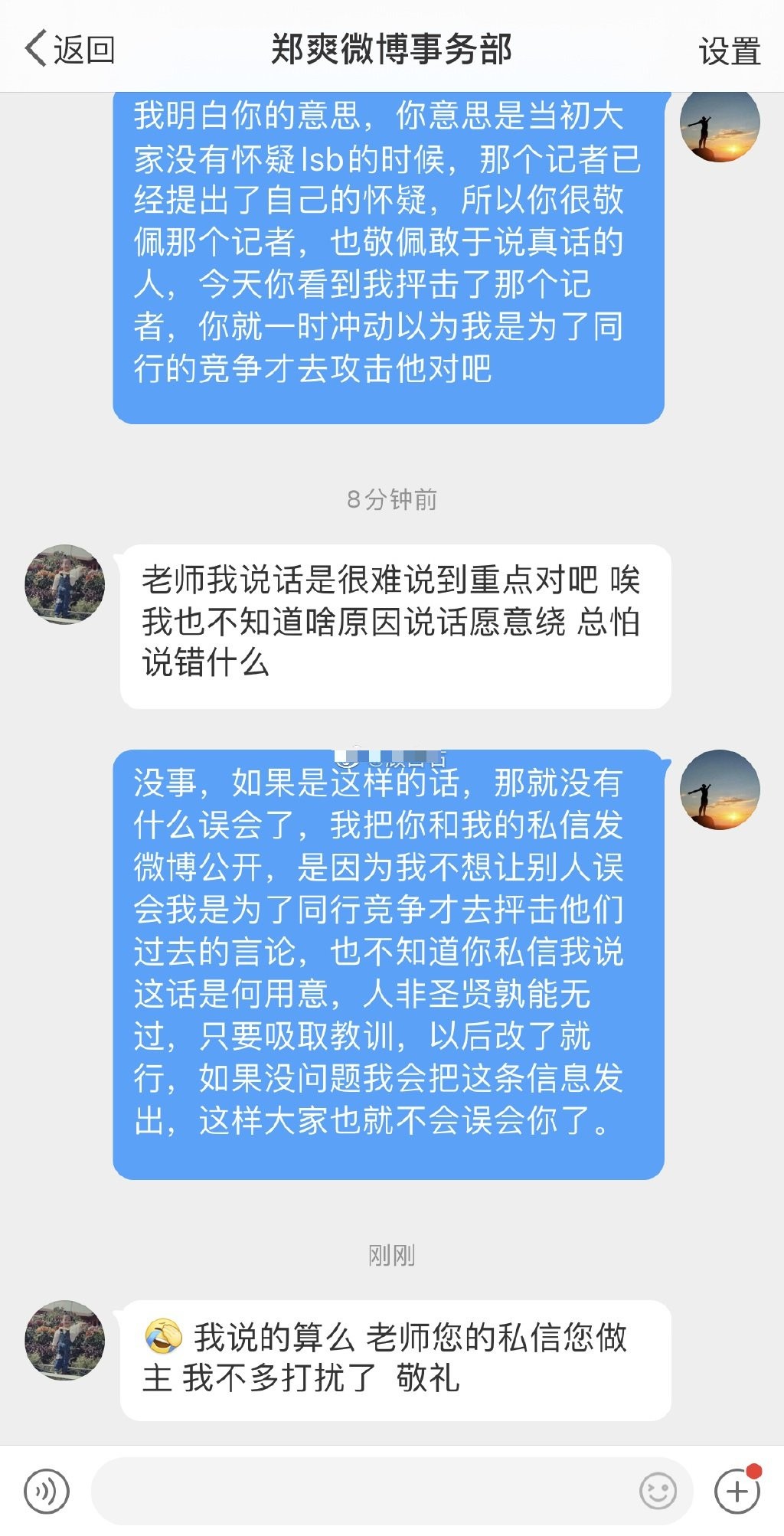Screen dimensions: 784x1536
Task: Switch to voice message input
Action: coord(47,1491)
